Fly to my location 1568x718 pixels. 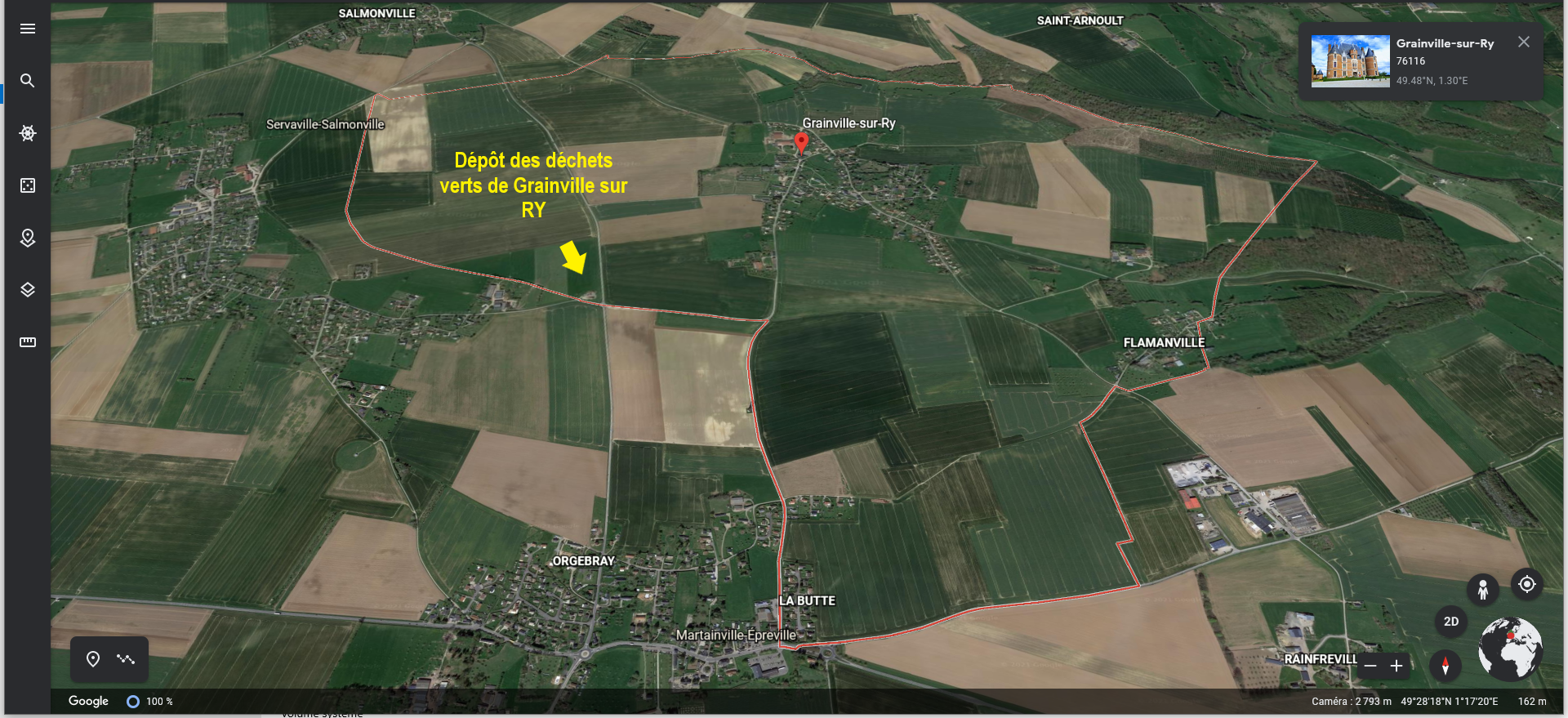click(1526, 584)
